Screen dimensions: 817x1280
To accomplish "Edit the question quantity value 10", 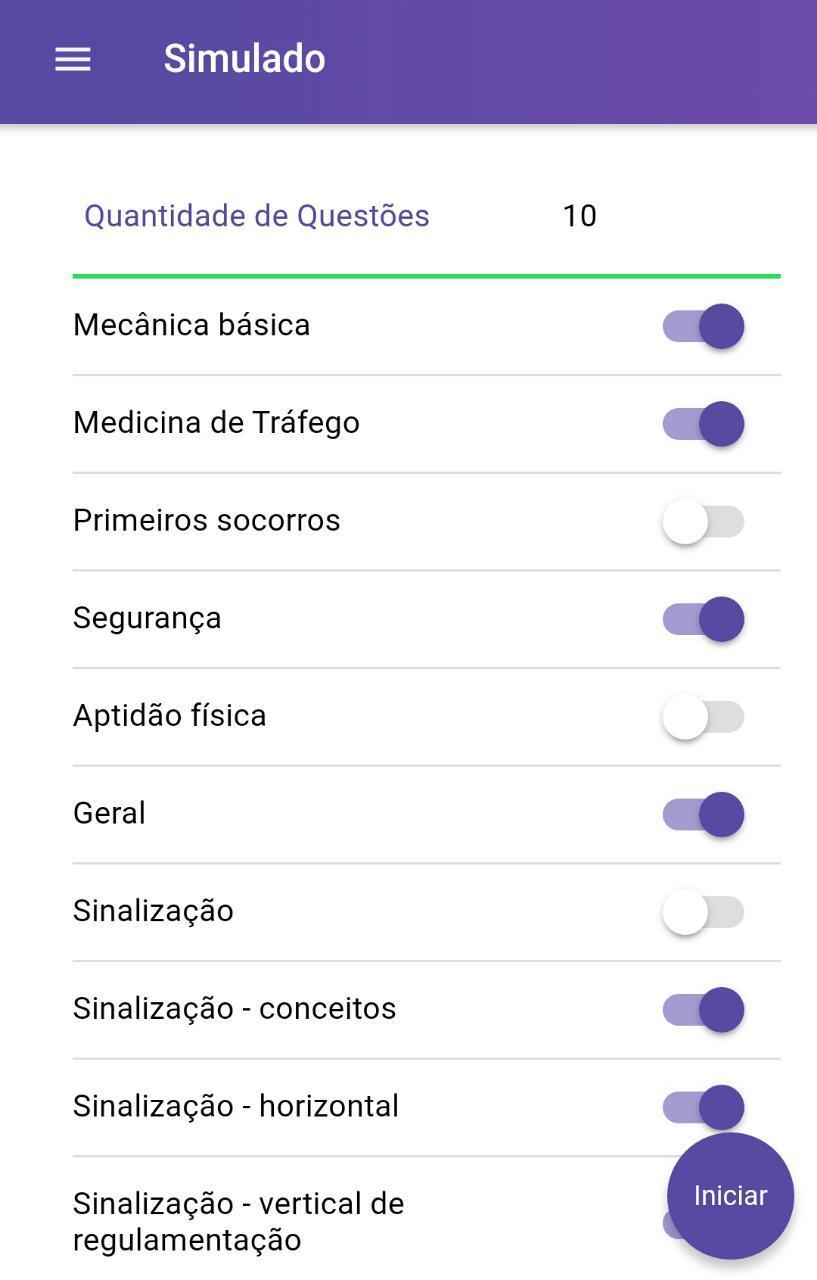I will coord(578,215).
